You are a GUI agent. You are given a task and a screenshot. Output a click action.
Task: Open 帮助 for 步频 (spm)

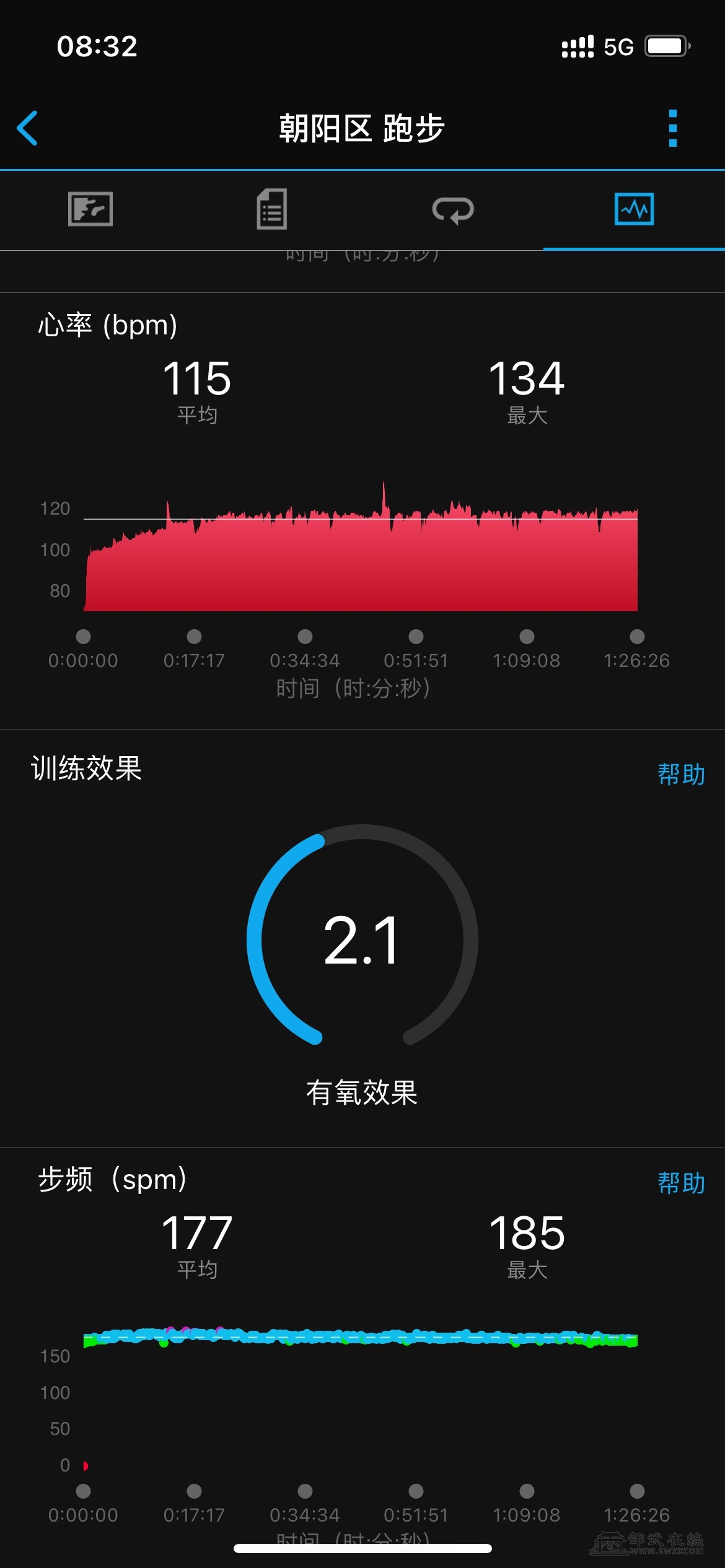[x=680, y=1183]
